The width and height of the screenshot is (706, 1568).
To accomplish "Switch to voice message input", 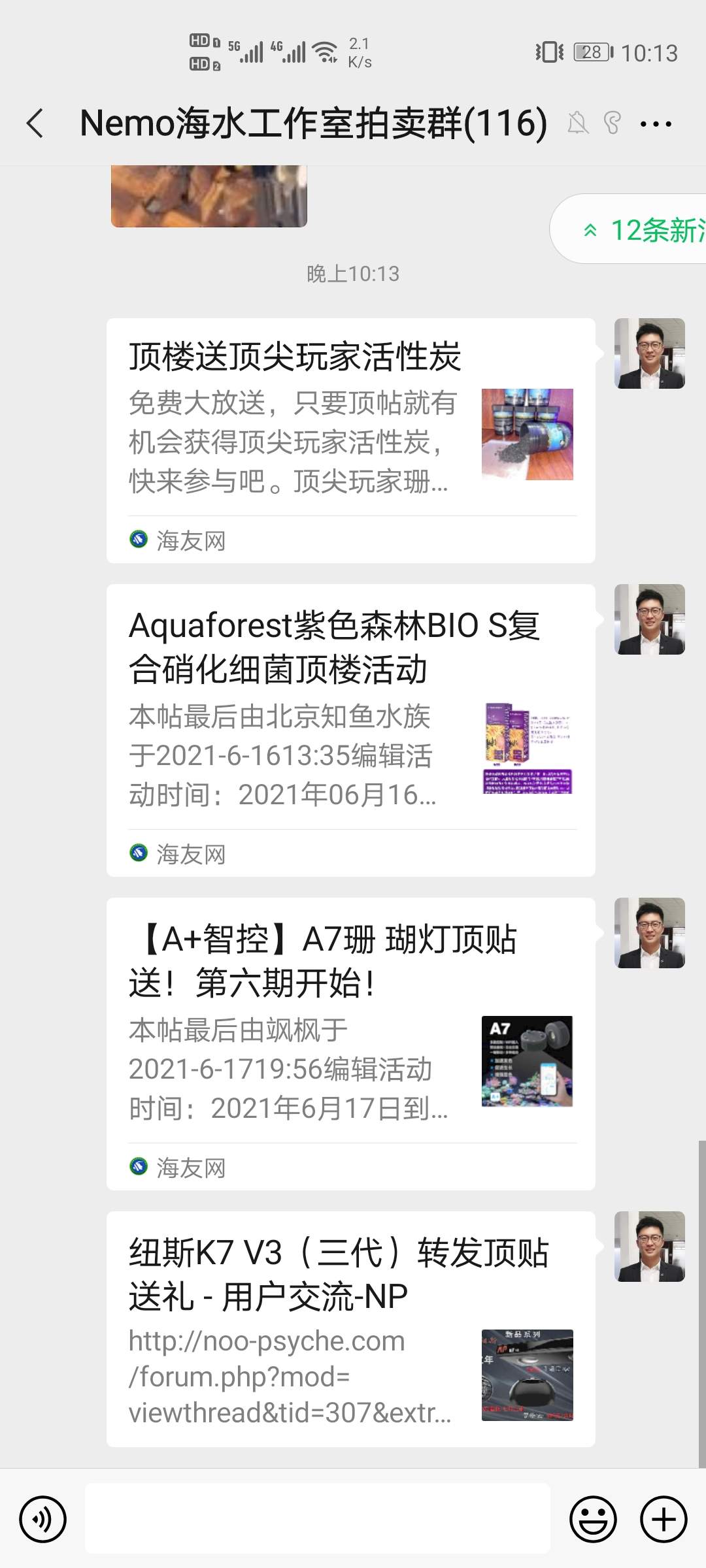I will click(43, 1519).
